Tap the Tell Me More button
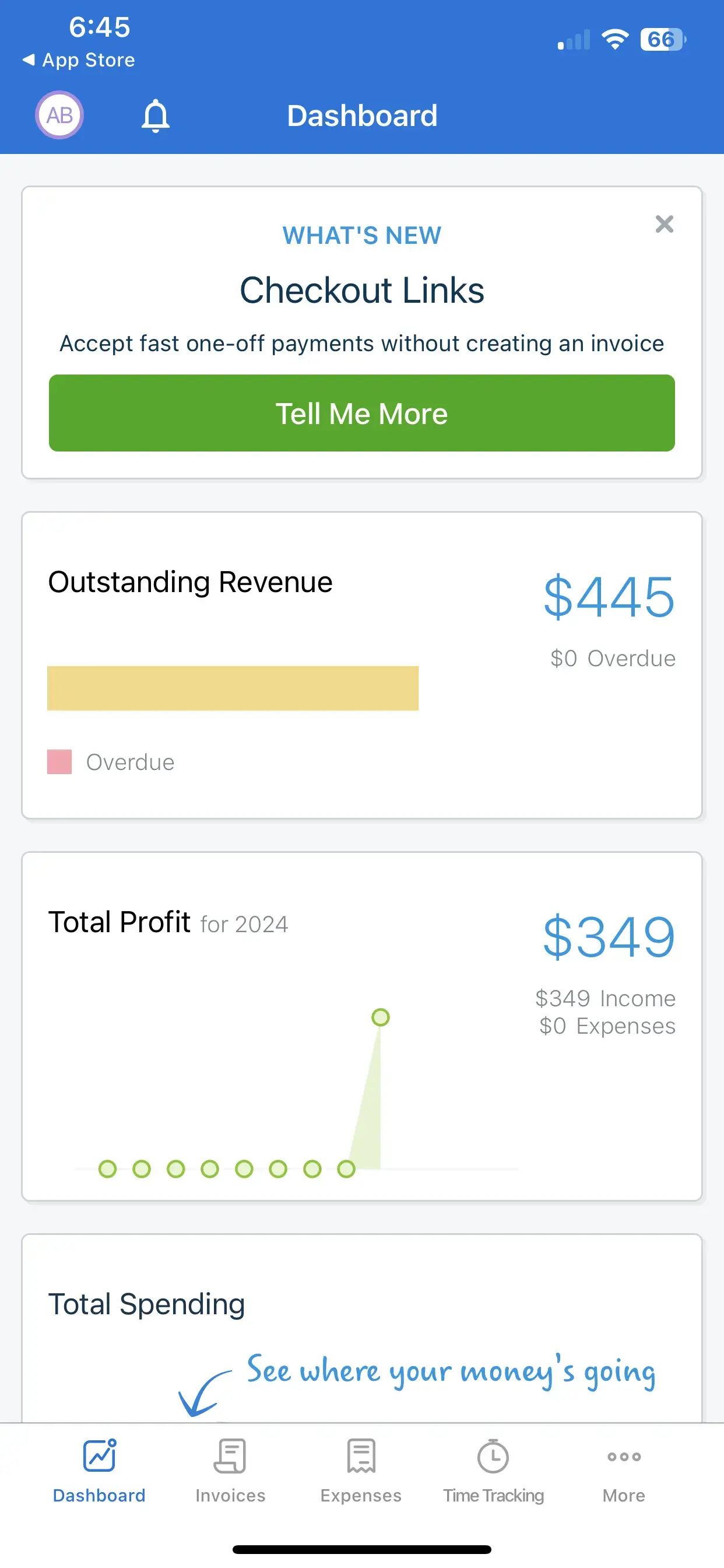Screen dimensions: 724x1568 [x=361, y=414]
